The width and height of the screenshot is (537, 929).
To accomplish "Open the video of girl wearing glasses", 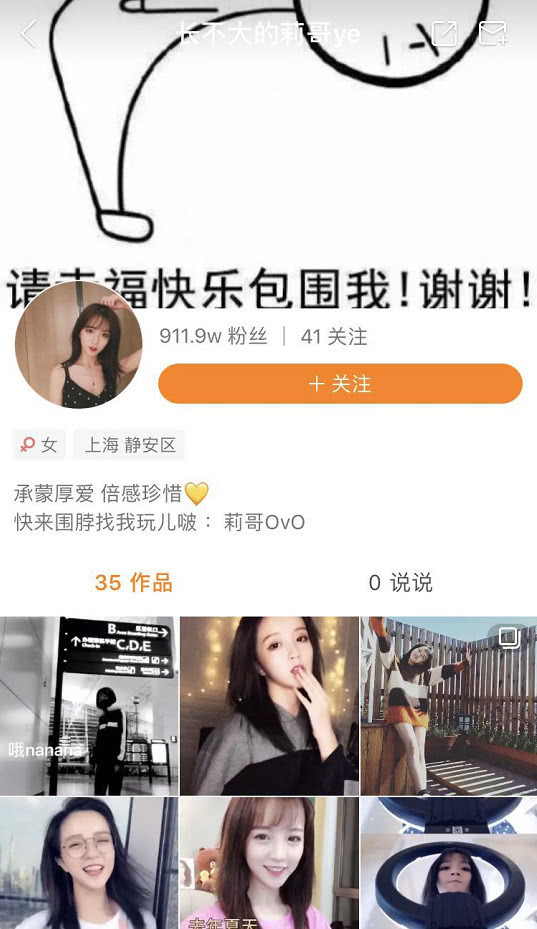I will point(89,863).
